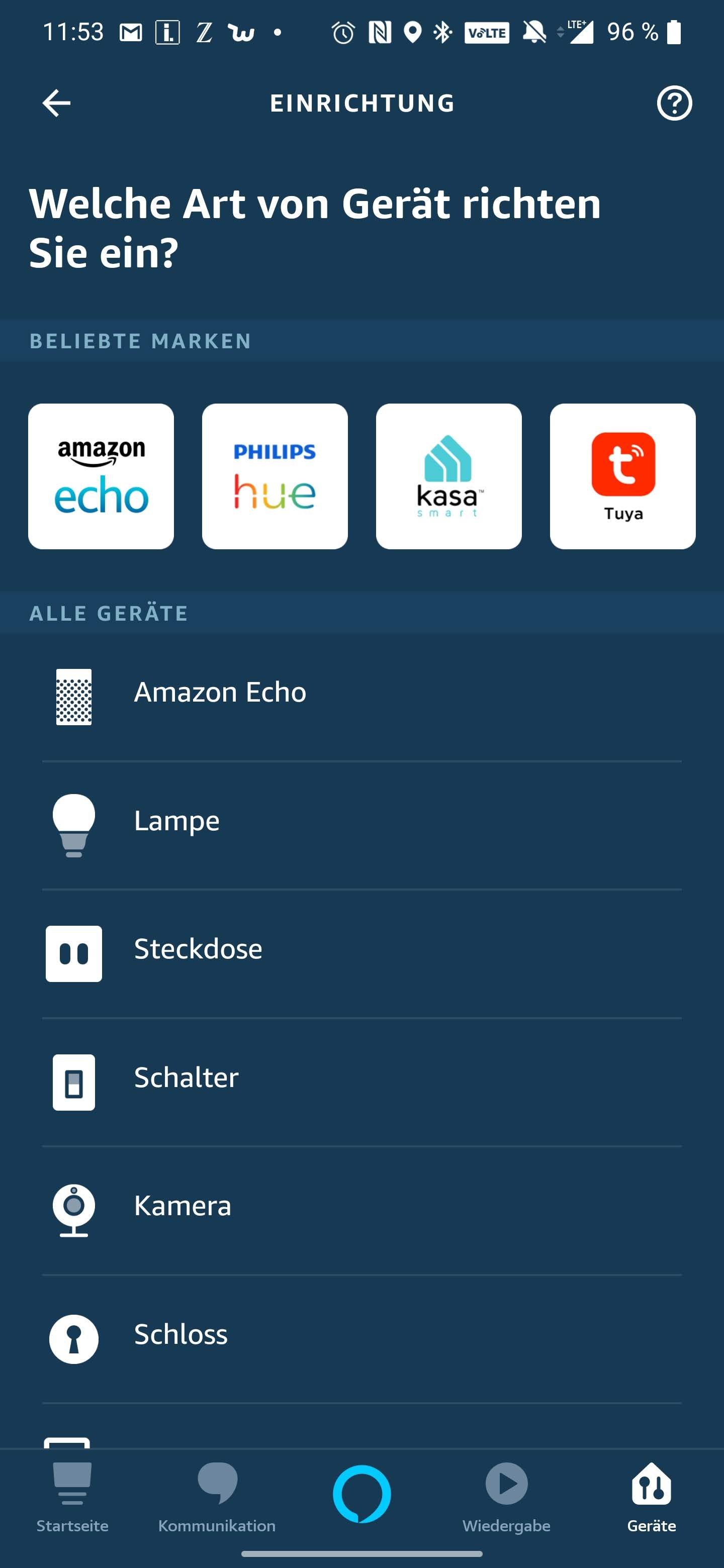This screenshot has height=1568, width=724.
Task: Open the help question mark icon
Action: pyautogui.click(x=674, y=103)
